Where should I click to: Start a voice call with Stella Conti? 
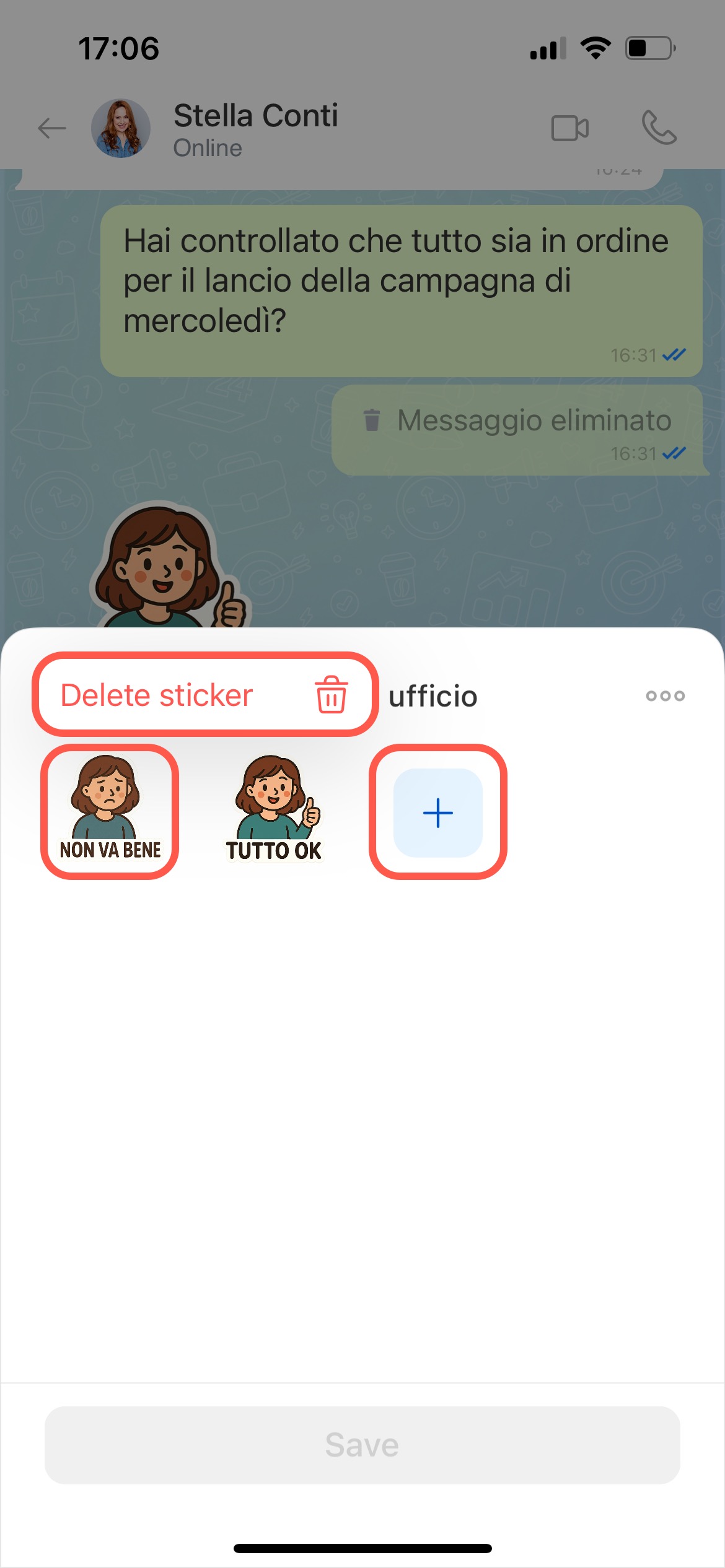pos(659,128)
